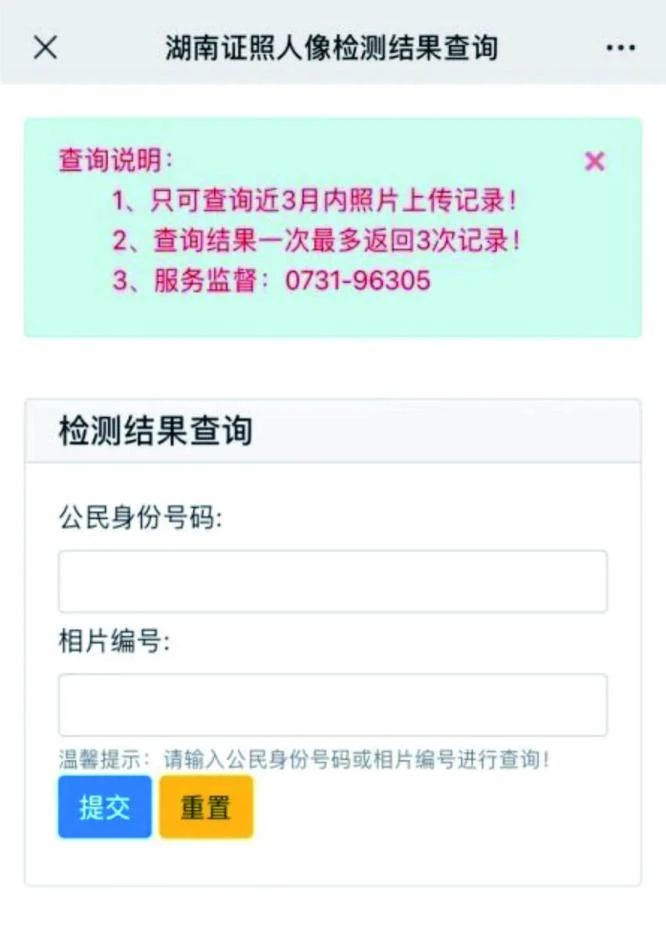Submit the query with 提交

coord(105,807)
